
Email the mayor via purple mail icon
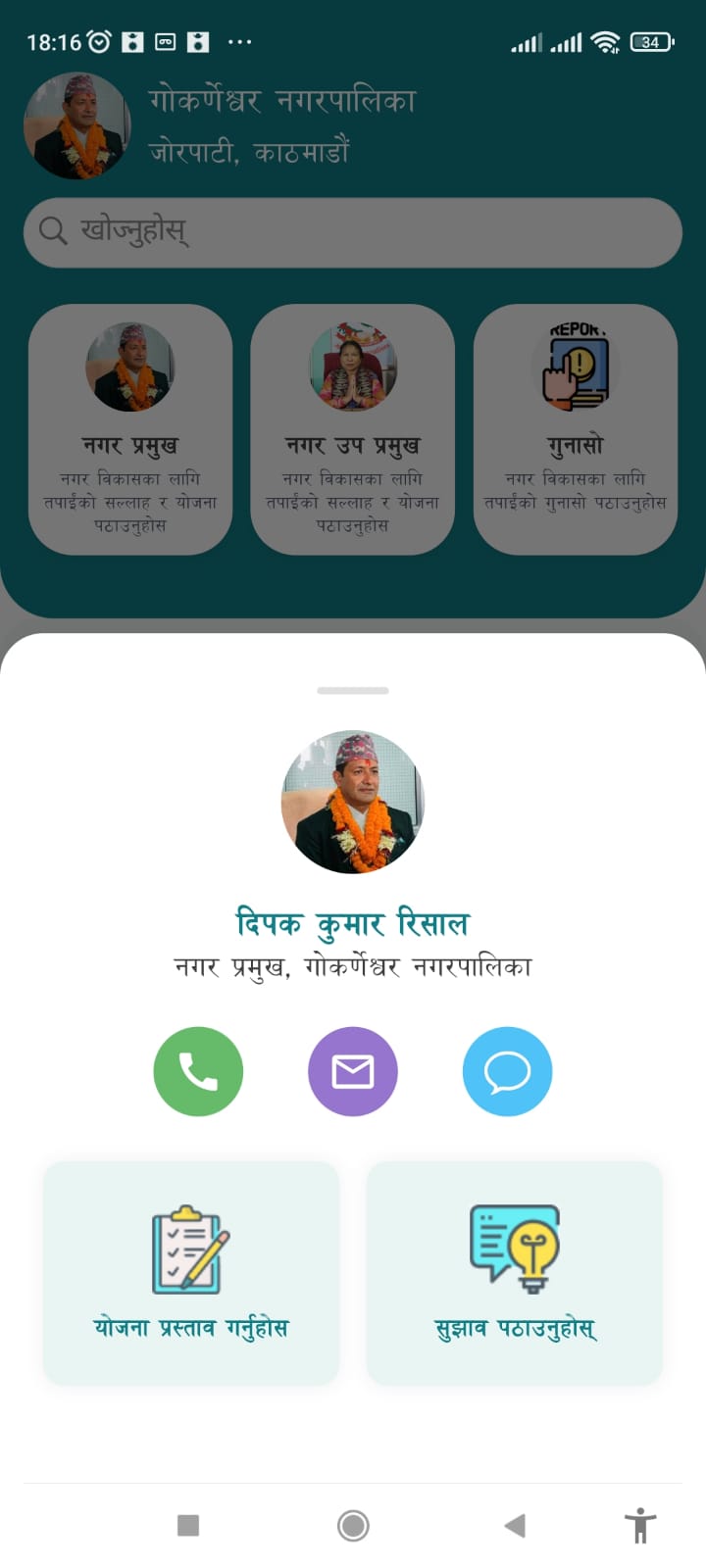click(353, 1071)
